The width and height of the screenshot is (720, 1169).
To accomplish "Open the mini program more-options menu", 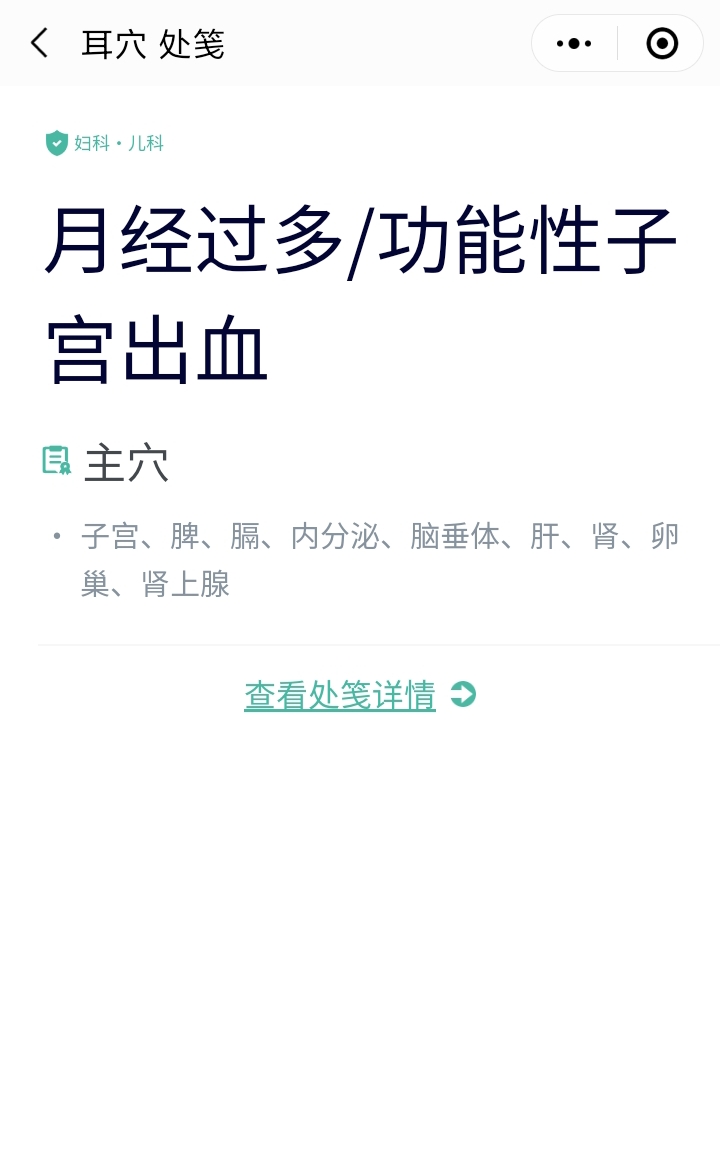I will pos(574,43).
